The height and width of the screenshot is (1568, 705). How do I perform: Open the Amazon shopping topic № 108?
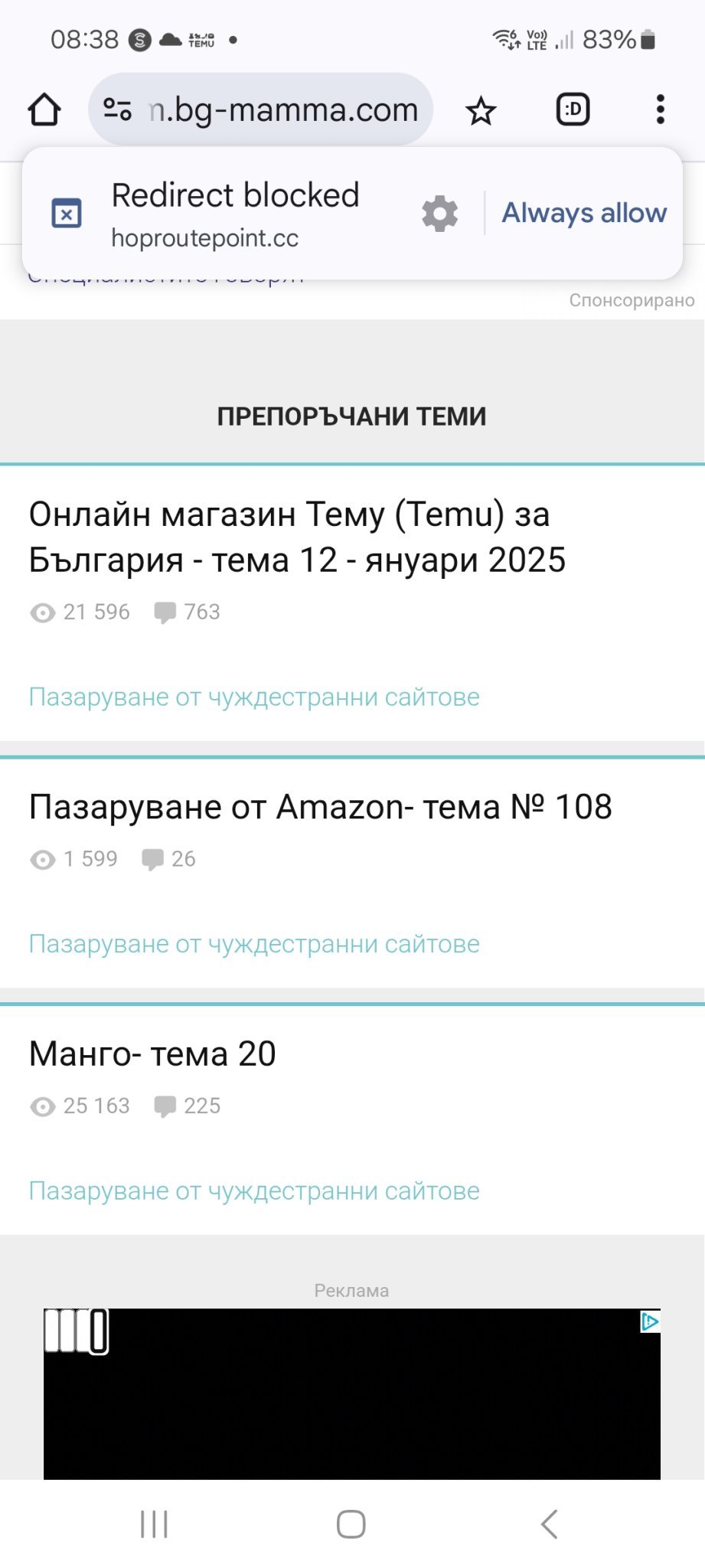320,807
